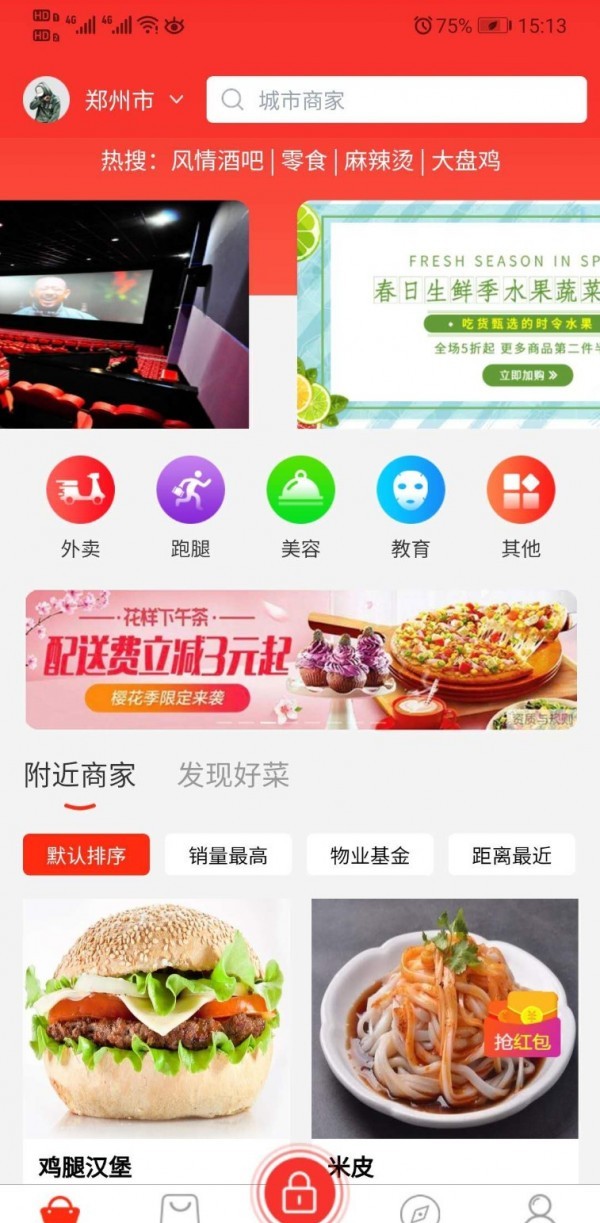Screen dimensions: 600x1223
Task: Switch to the 发现好菜 tab
Action: [233, 775]
